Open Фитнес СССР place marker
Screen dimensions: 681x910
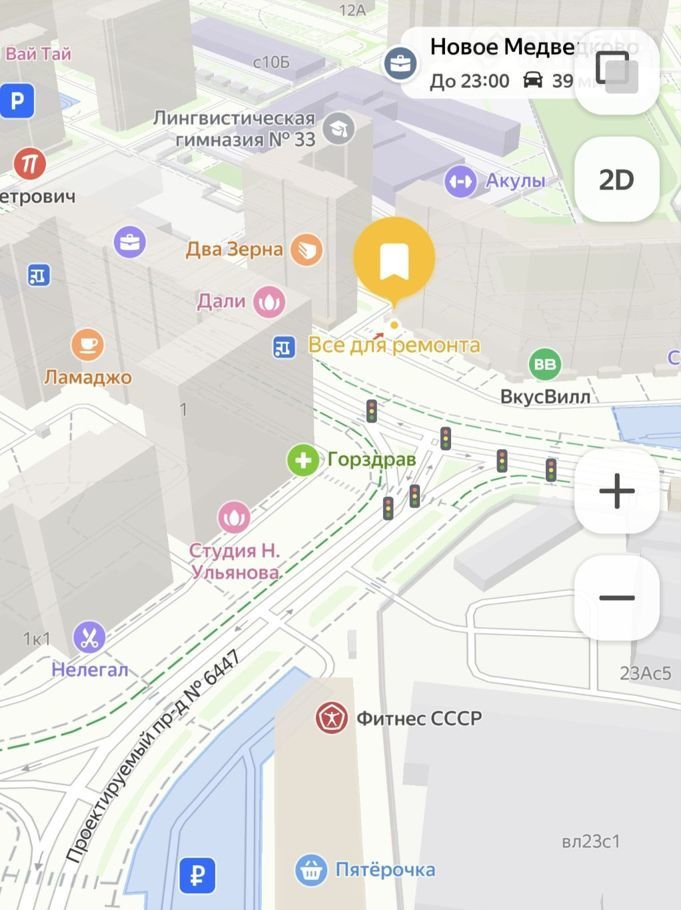click(x=331, y=717)
